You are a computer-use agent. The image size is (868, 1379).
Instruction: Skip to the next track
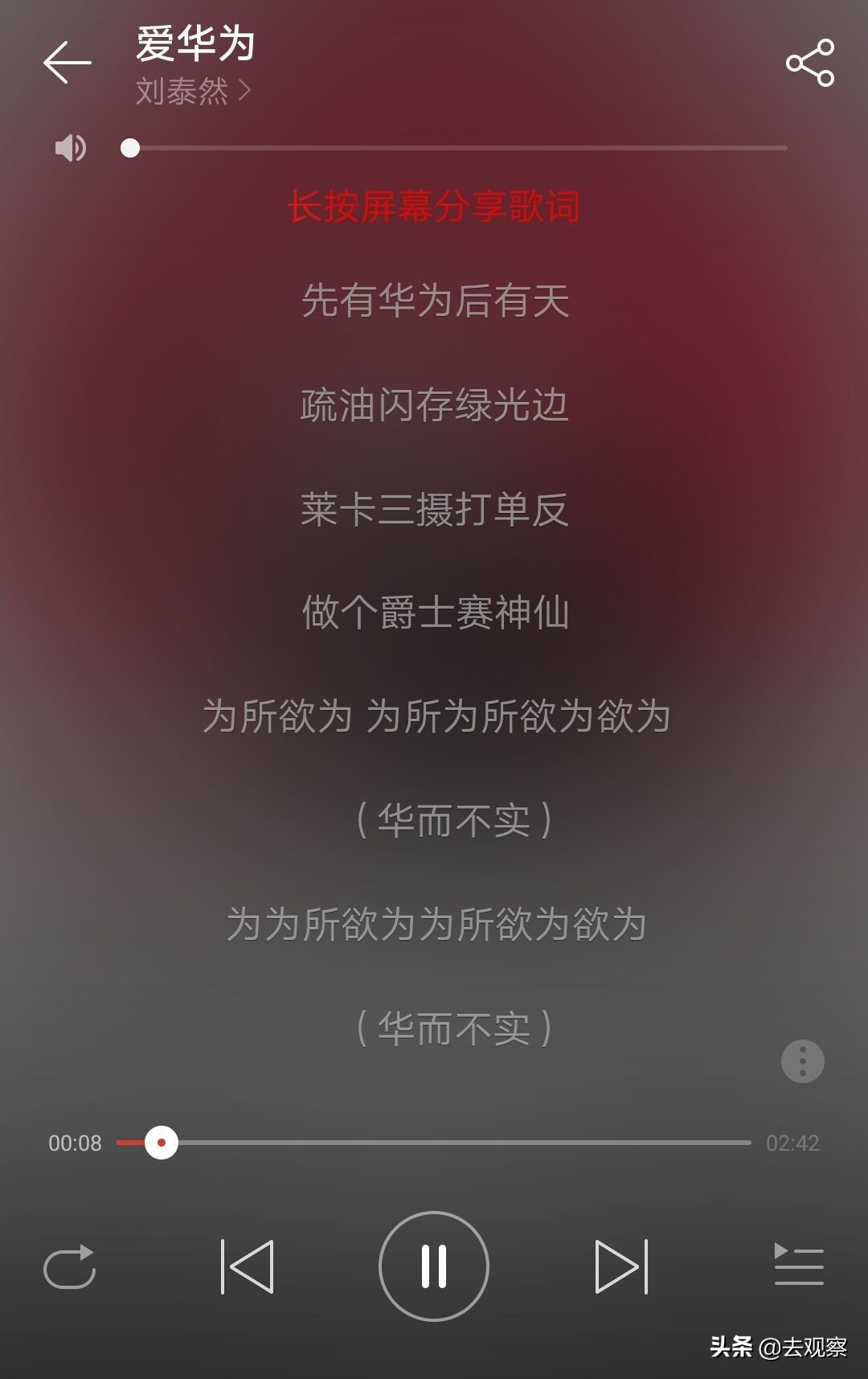(x=619, y=1265)
